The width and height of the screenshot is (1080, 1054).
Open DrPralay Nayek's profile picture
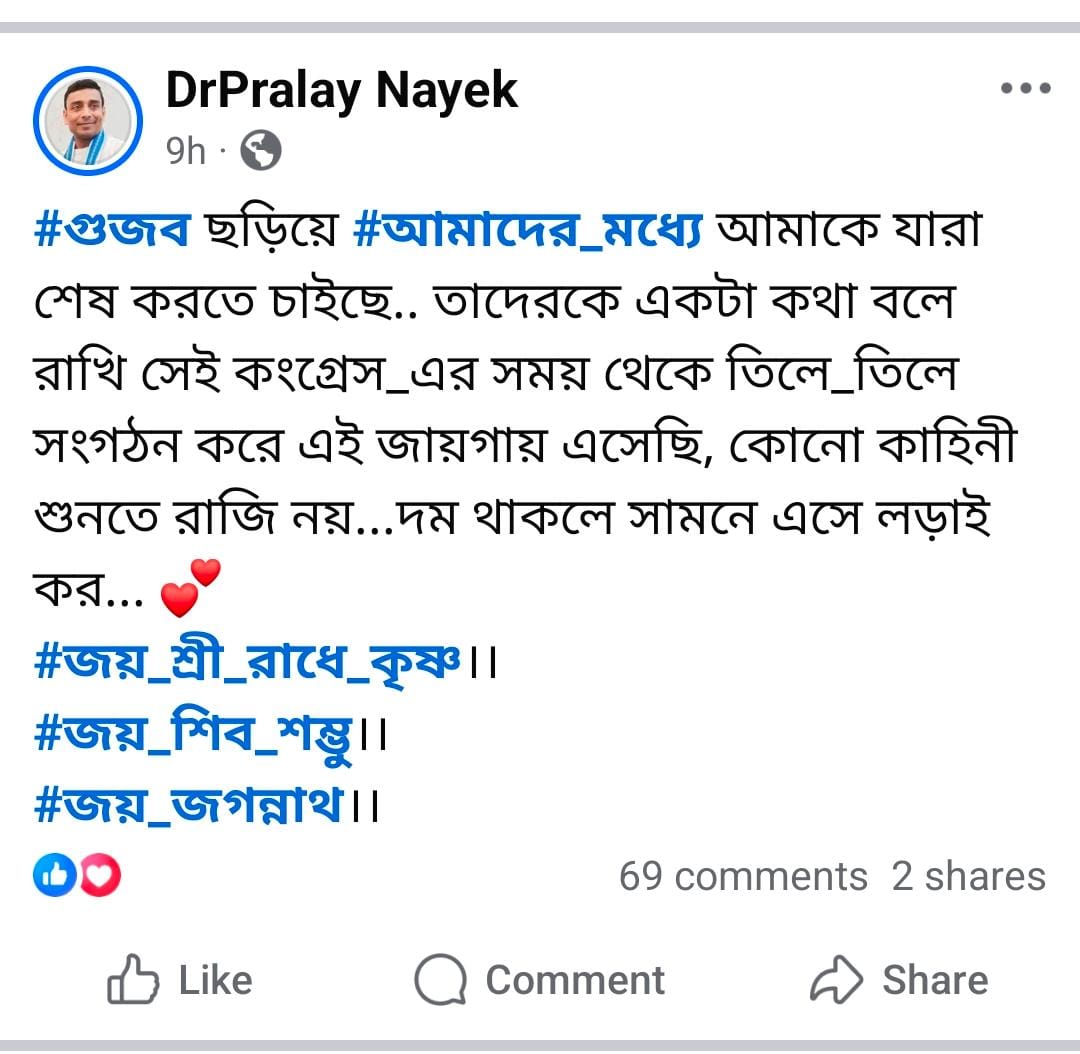(x=88, y=120)
